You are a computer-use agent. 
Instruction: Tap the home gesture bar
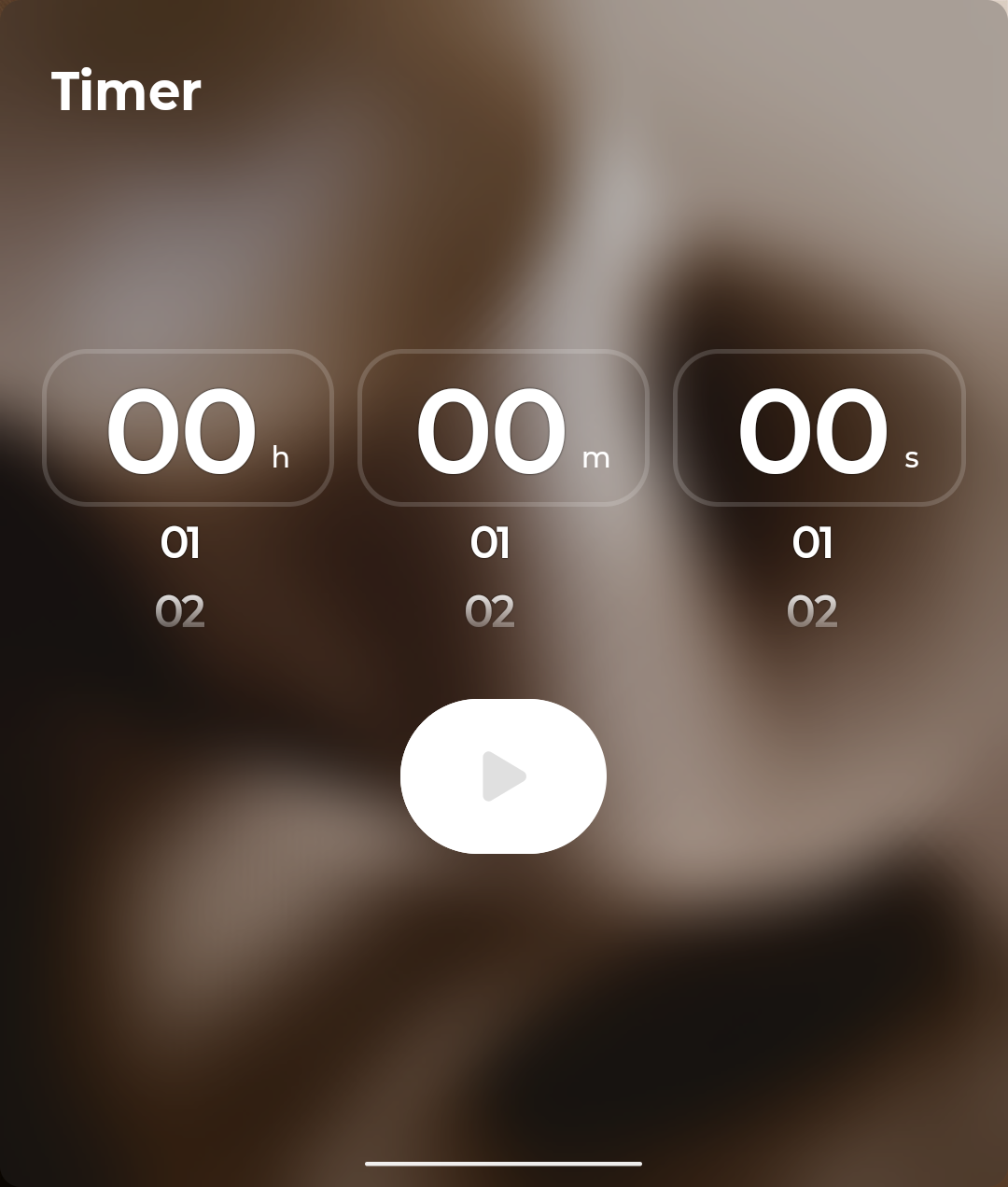pyautogui.click(x=503, y=1164)
